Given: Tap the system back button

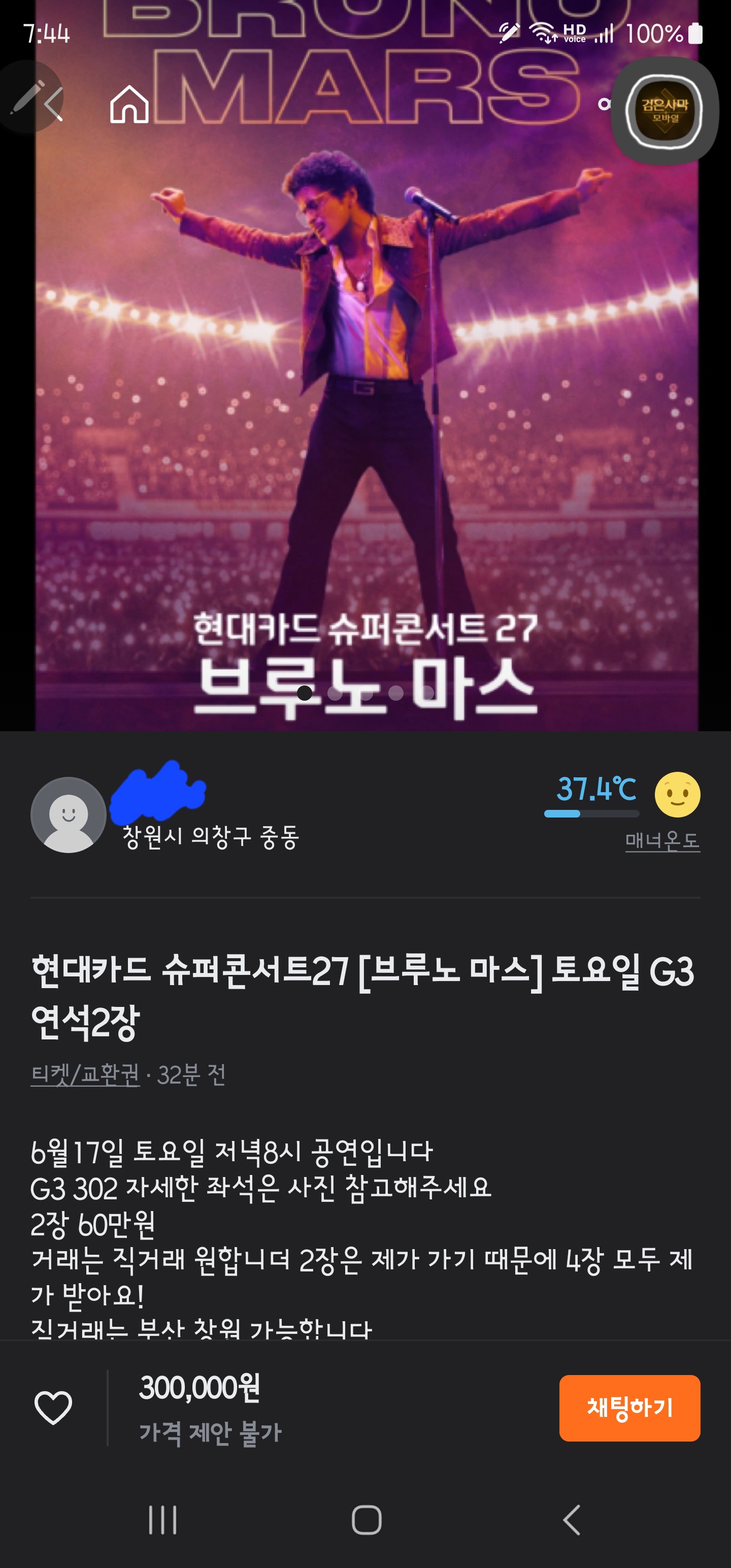Looking at the screenshot, I should [571, 1520].
